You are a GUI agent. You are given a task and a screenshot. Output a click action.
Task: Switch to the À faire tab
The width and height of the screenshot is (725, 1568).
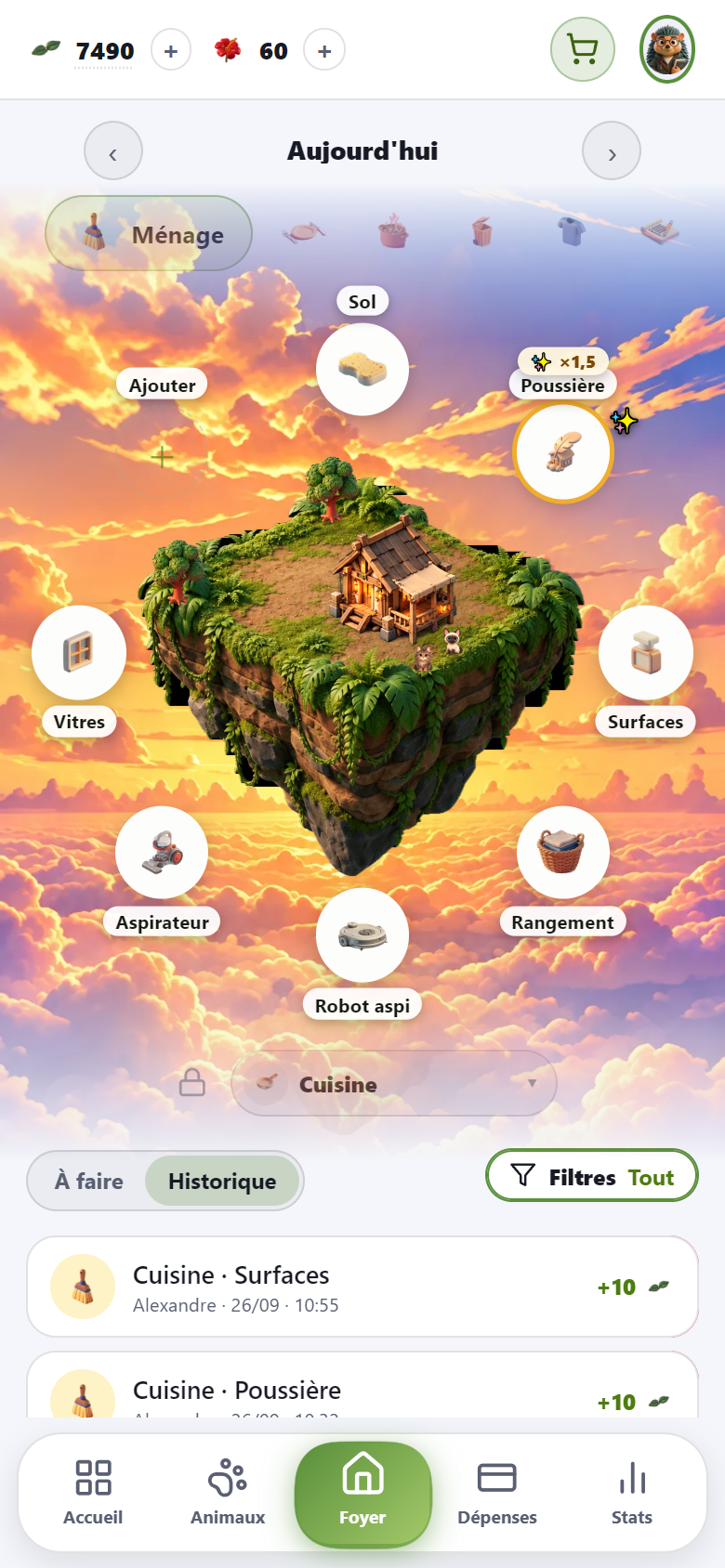point(89,1182)
